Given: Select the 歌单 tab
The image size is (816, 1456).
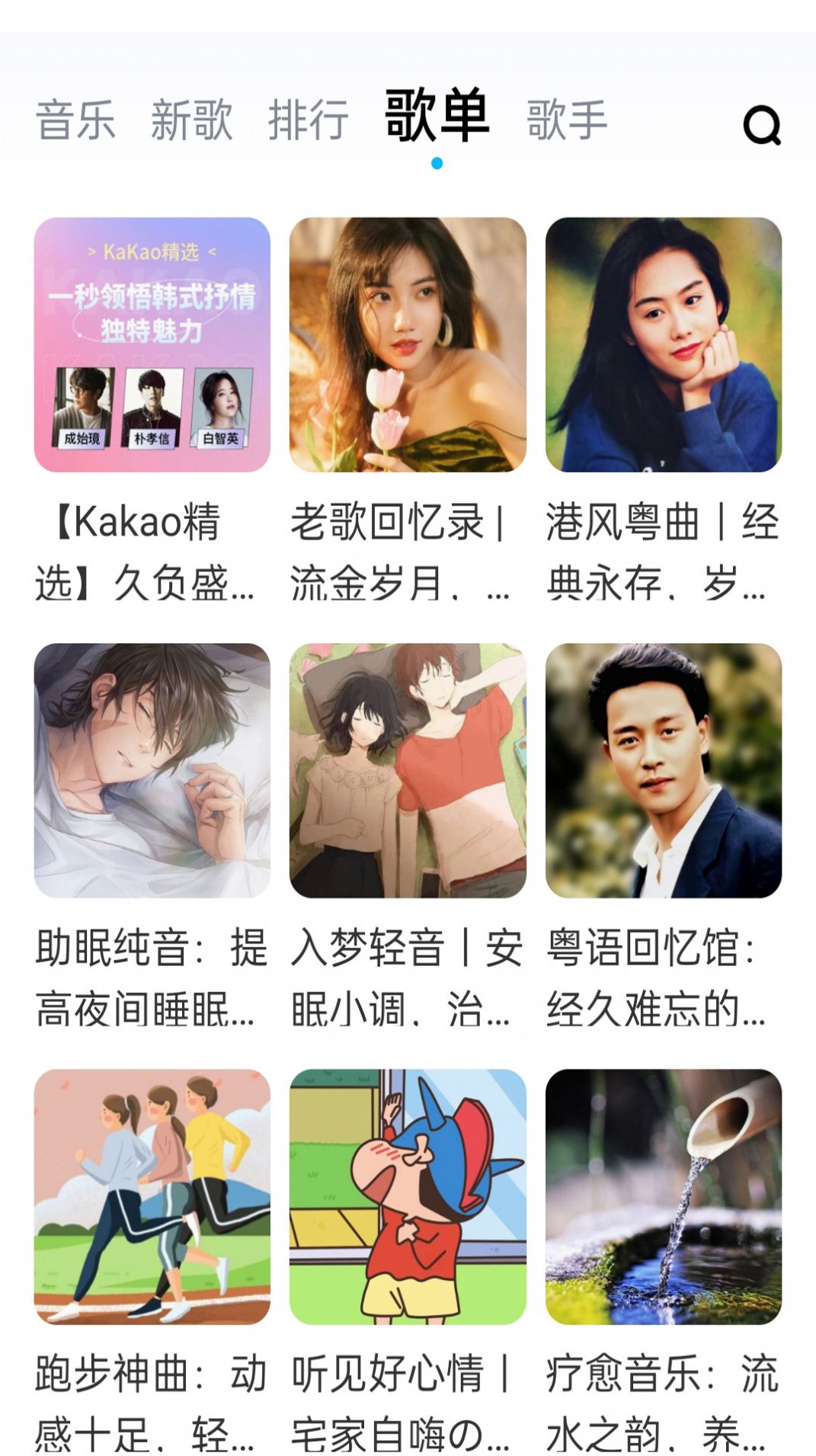Looking at the screenshot, I should coord(437,118).
